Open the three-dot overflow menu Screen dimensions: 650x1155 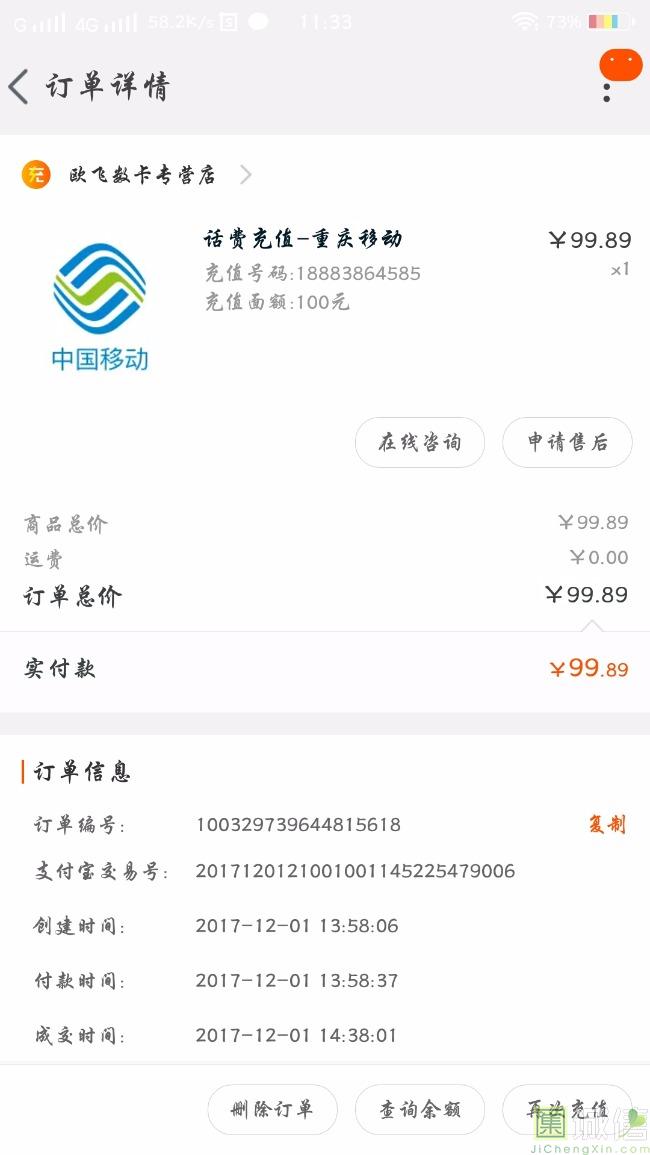607,89
